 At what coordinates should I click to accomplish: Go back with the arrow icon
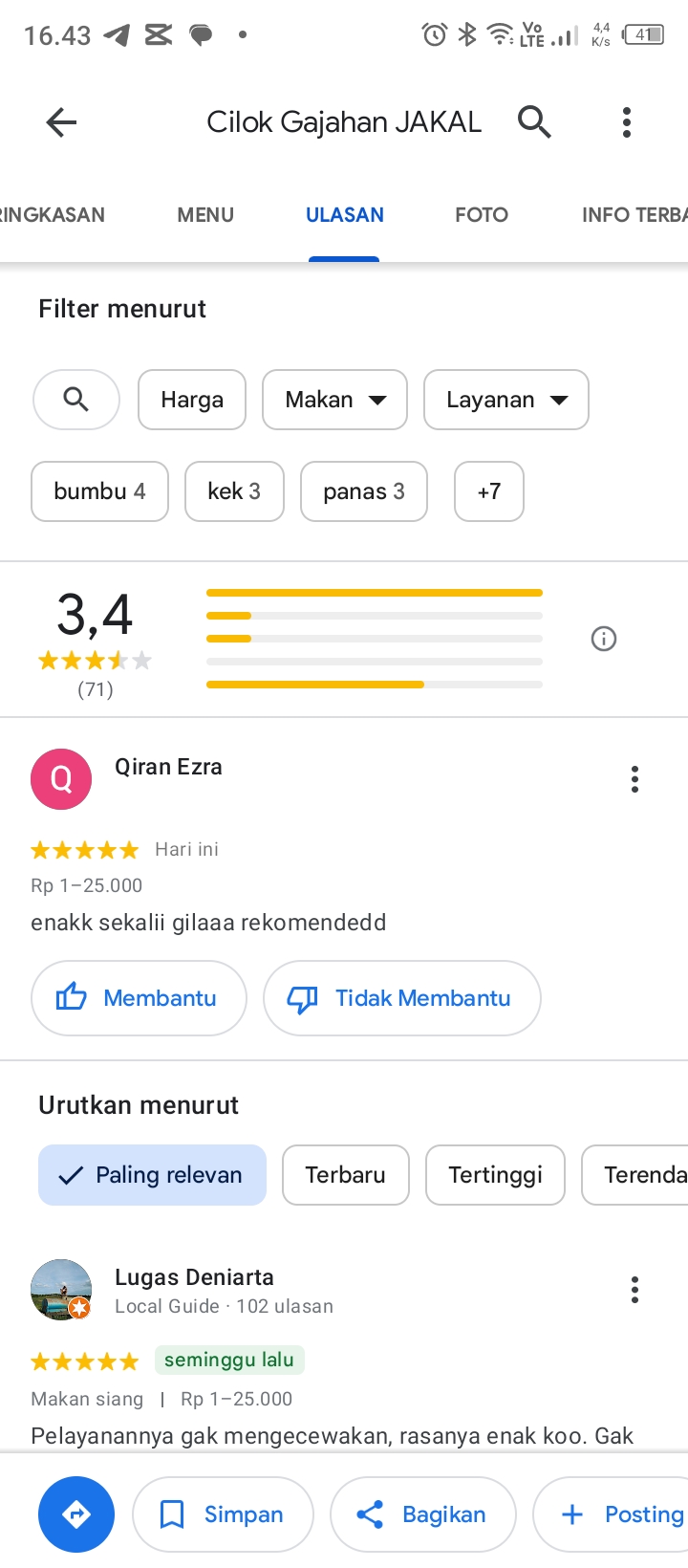pos(61,122)
